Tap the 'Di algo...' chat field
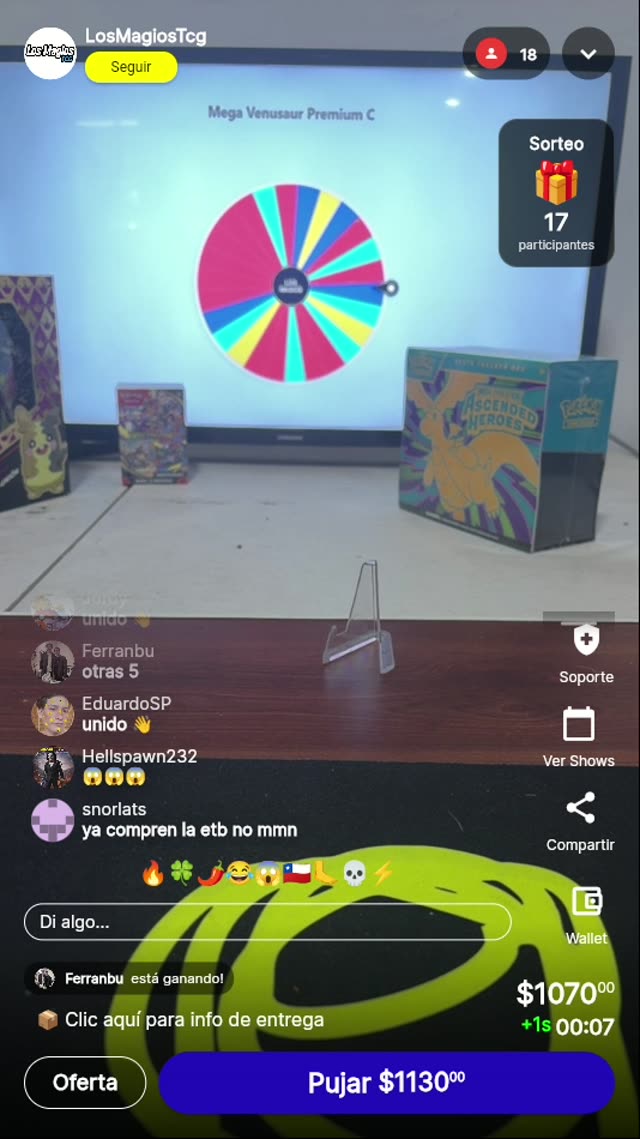Viewport: 640px width, 1139px height. point(267,922)
